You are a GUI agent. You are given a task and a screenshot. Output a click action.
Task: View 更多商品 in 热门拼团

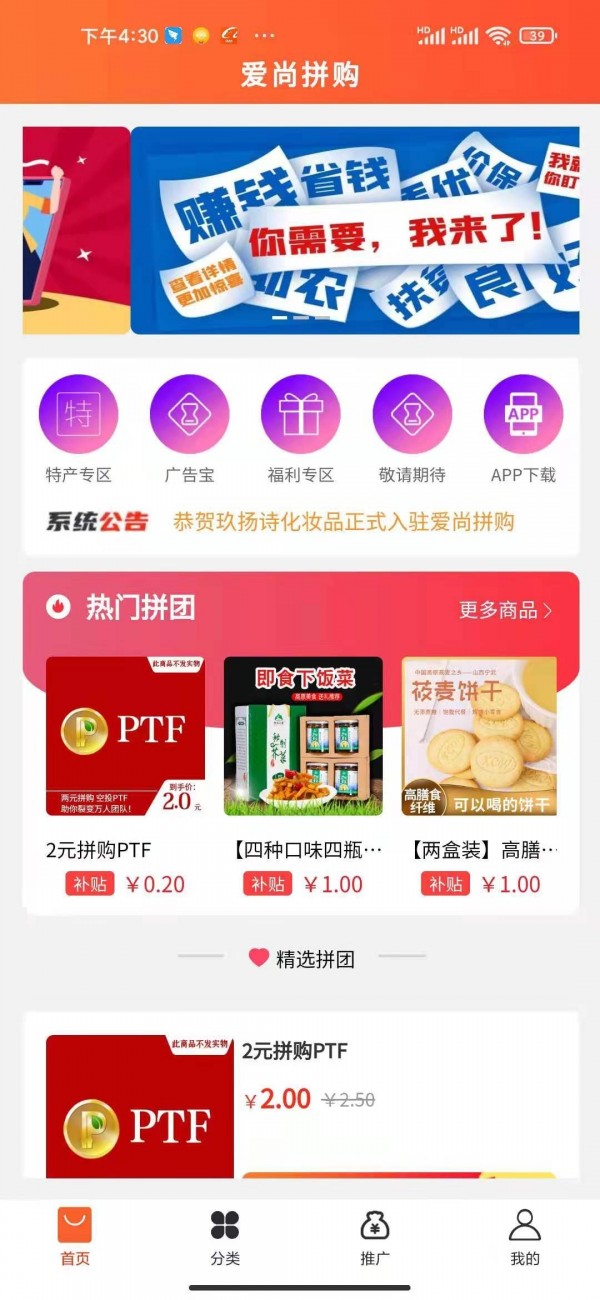pyautogui.click(x=505, y=610)
